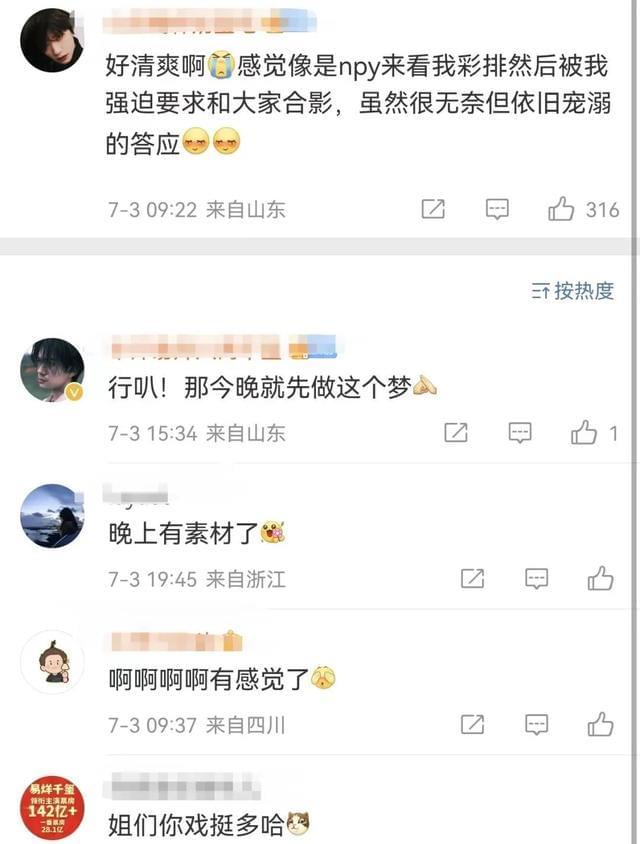Open avatar of the 啊啊啊啊有感觉了 commenter
This screenshot has width=640, height=844.
(x=52, y=662)
